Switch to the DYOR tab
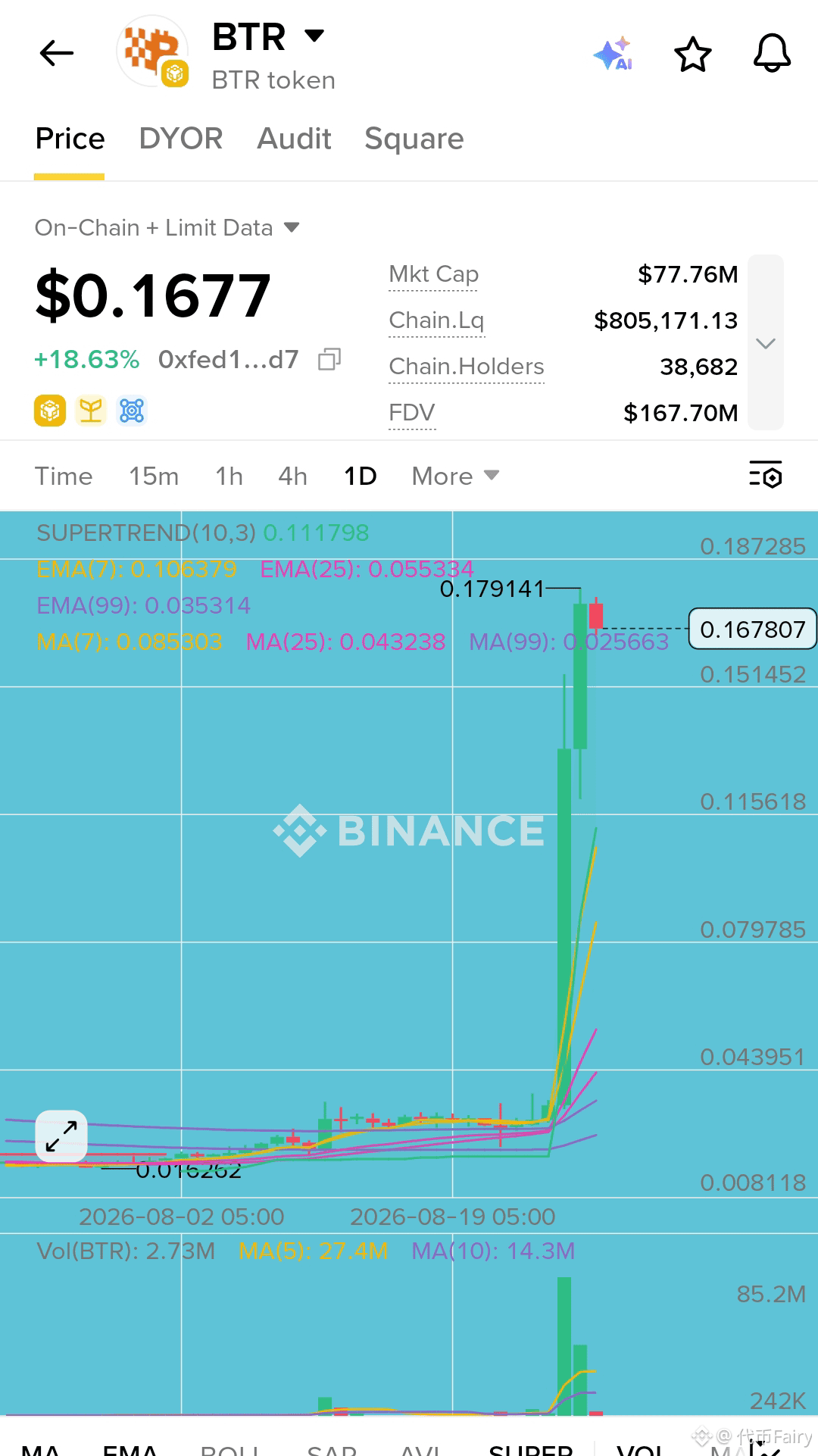The width and height of the screenshot is (818, 1456). tap(181, 139)
